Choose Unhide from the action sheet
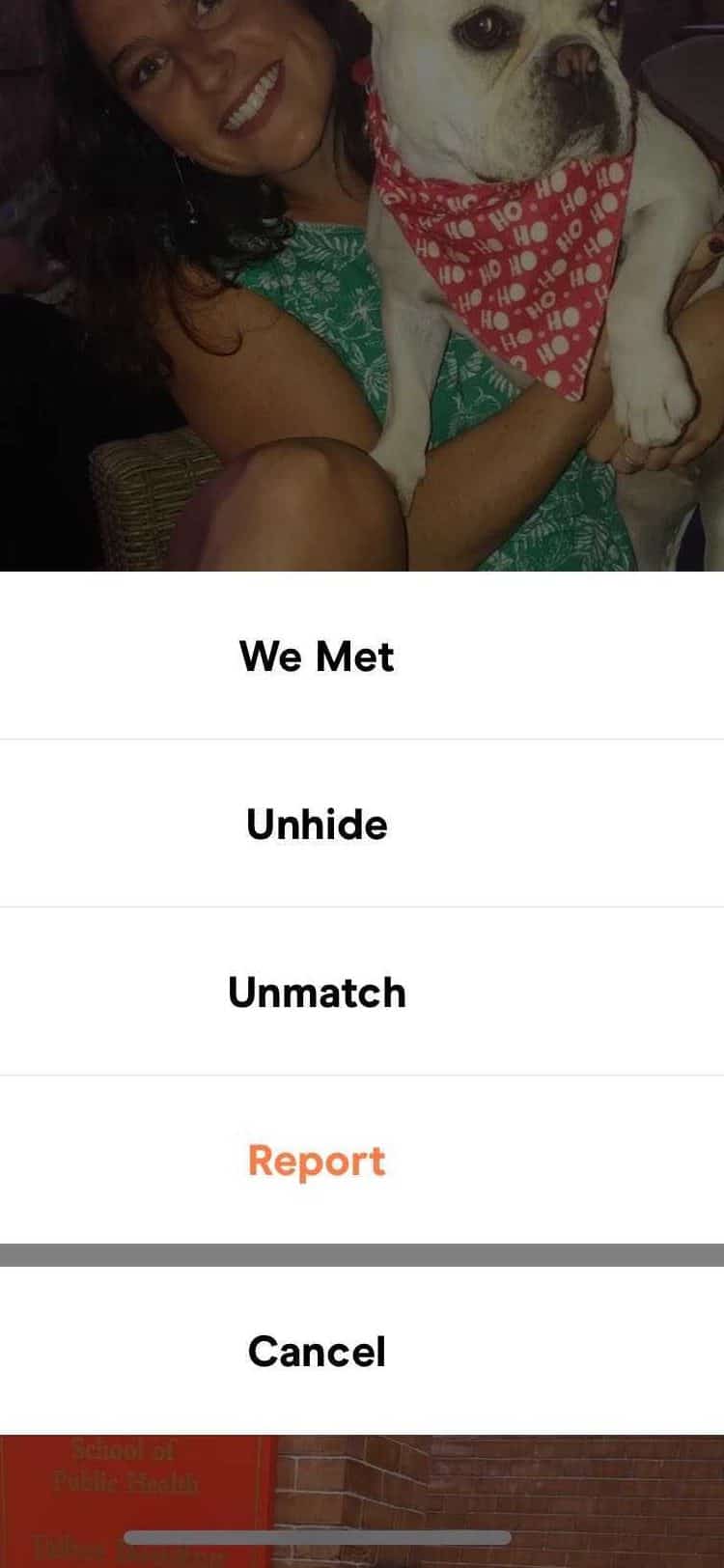The height and width of the screenshot is (1568, 724). 317,825
